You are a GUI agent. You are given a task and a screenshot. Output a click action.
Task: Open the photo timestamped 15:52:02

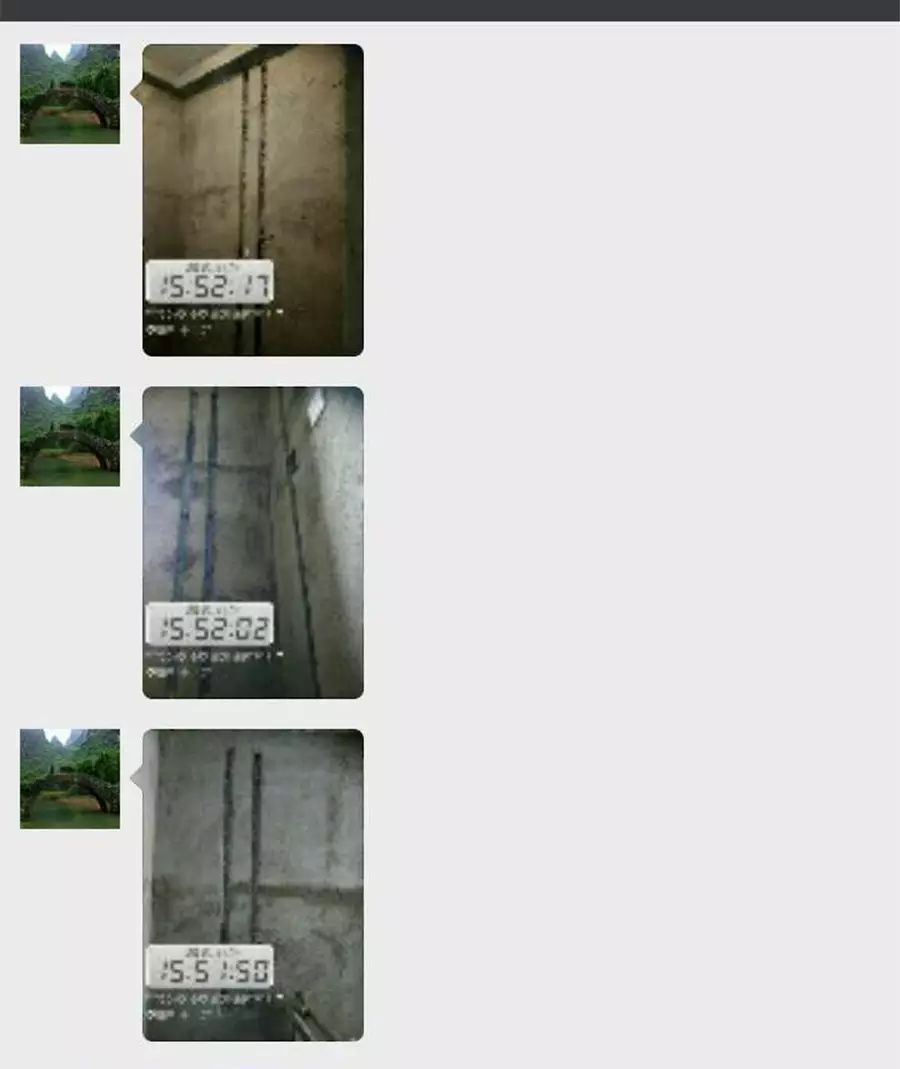[253, 542]
